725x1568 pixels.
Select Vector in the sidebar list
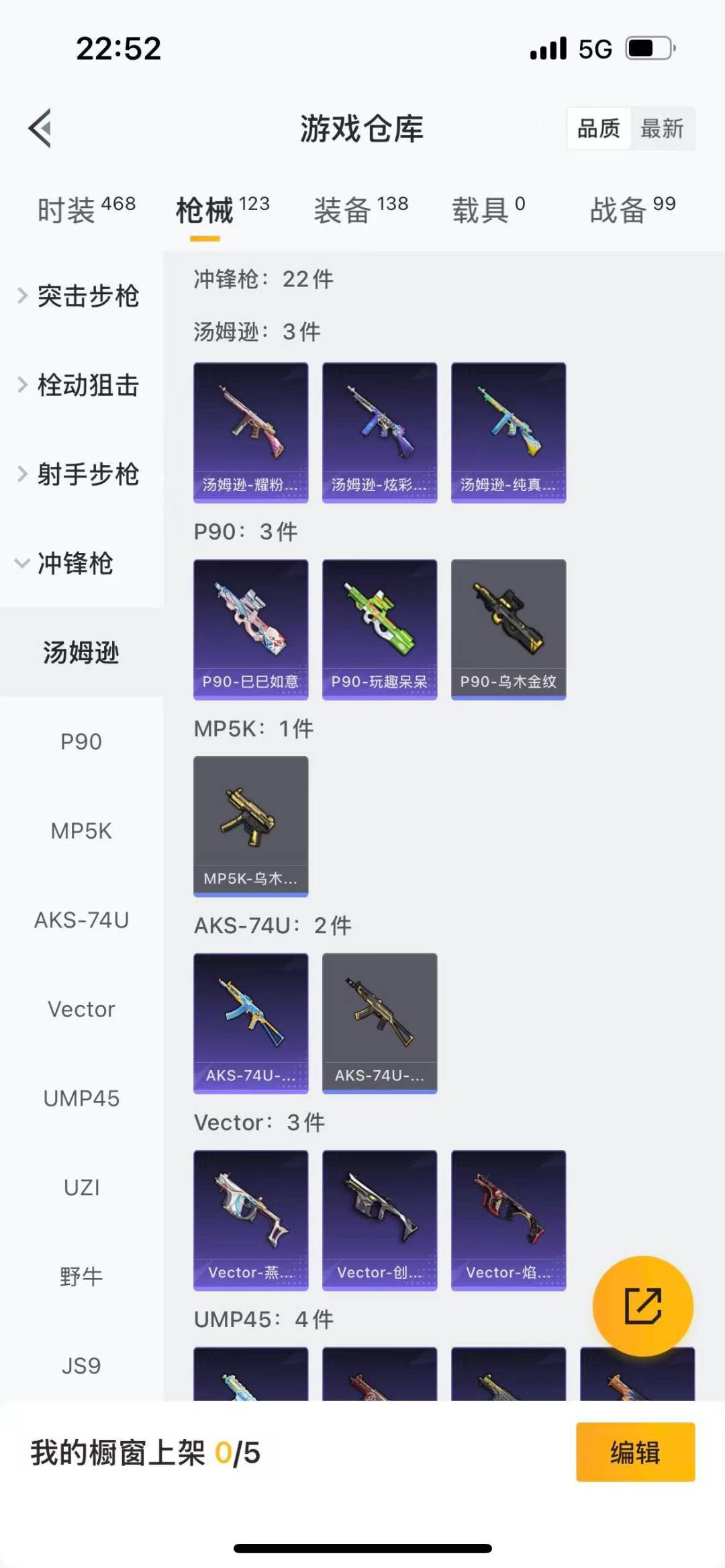click(x=81, y=1009)
